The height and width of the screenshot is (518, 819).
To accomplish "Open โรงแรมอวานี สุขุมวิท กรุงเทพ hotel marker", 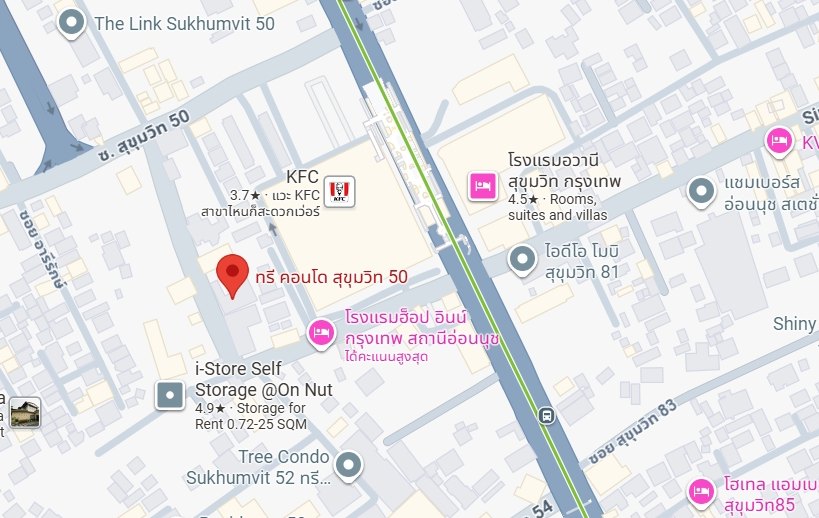I will click(x=483, y=186).
